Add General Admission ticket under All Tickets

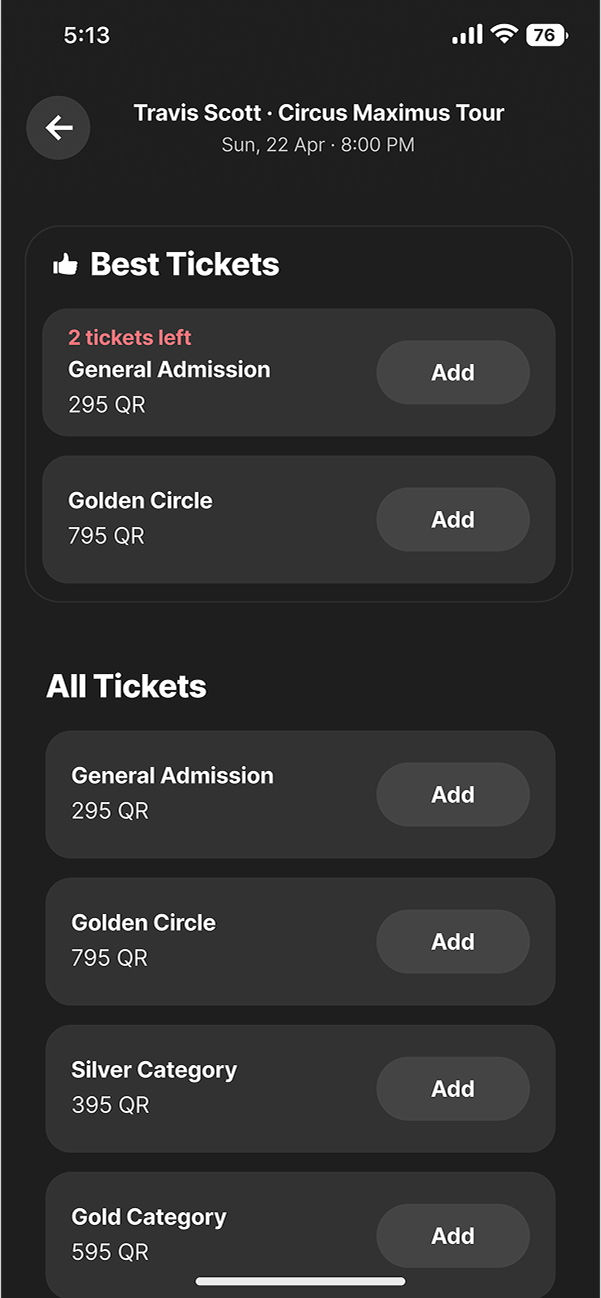point(453,795)
